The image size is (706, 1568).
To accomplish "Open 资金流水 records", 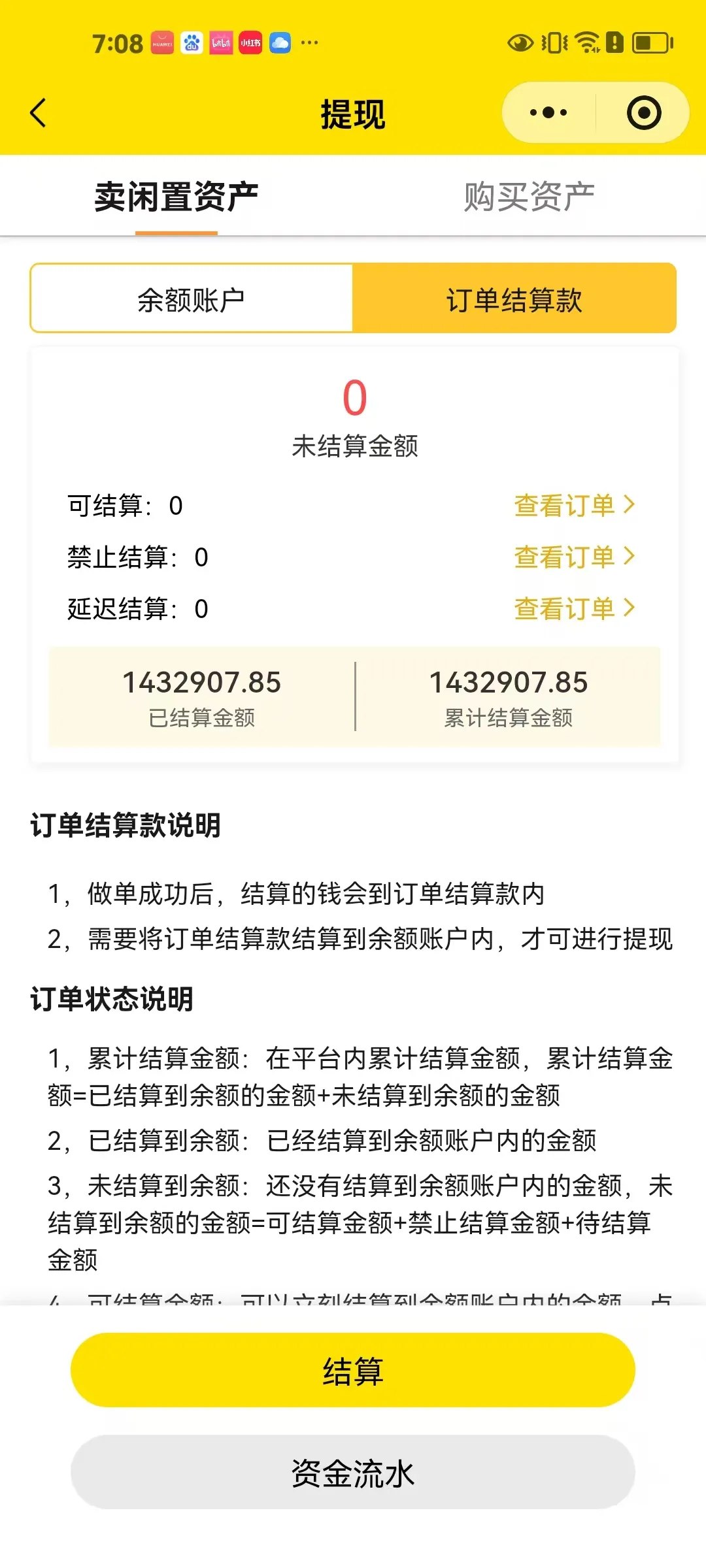I will [353, 1473].
